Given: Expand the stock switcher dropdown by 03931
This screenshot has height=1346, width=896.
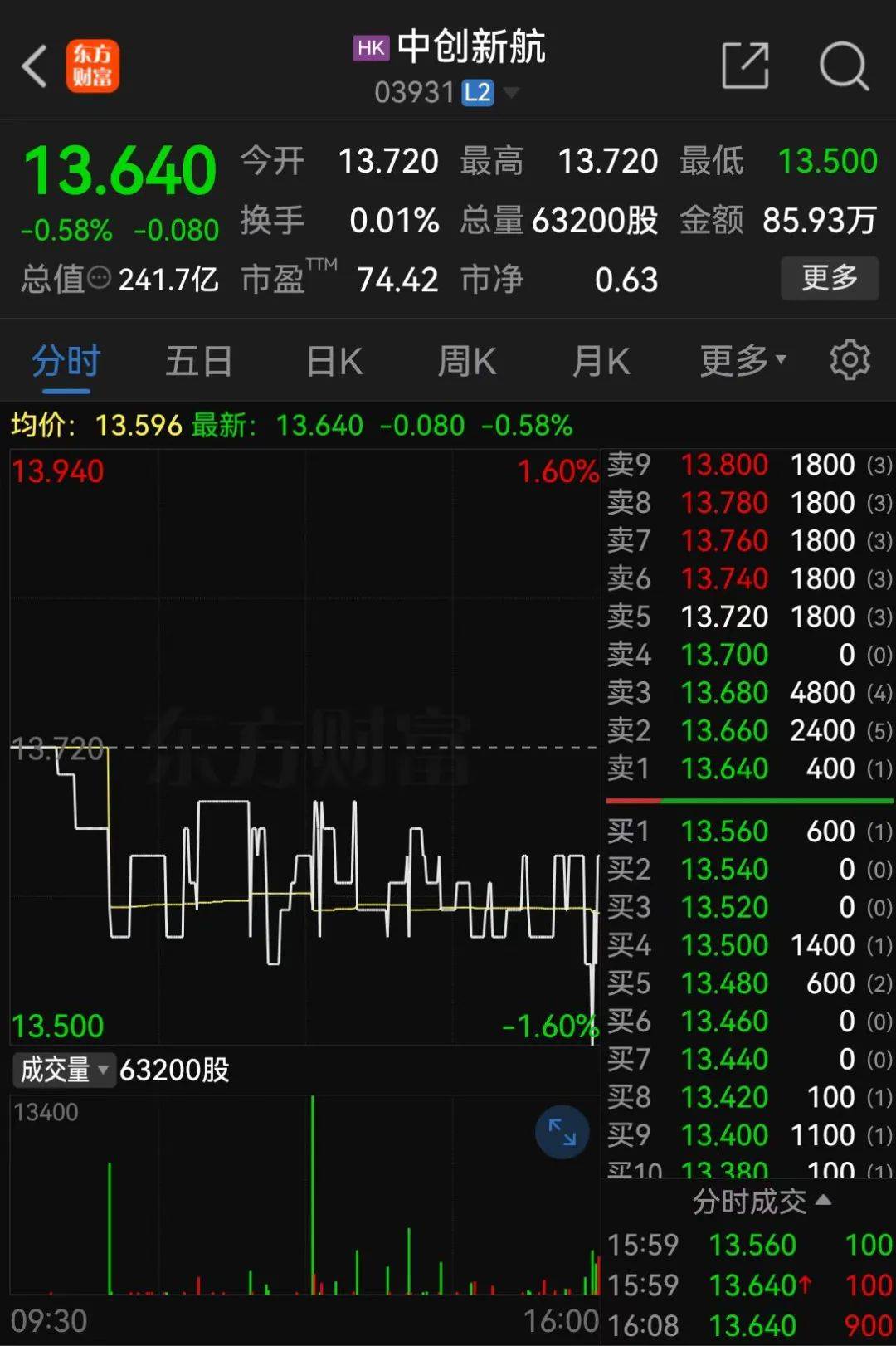Looking at the screenshot, I should coord(511,92).
